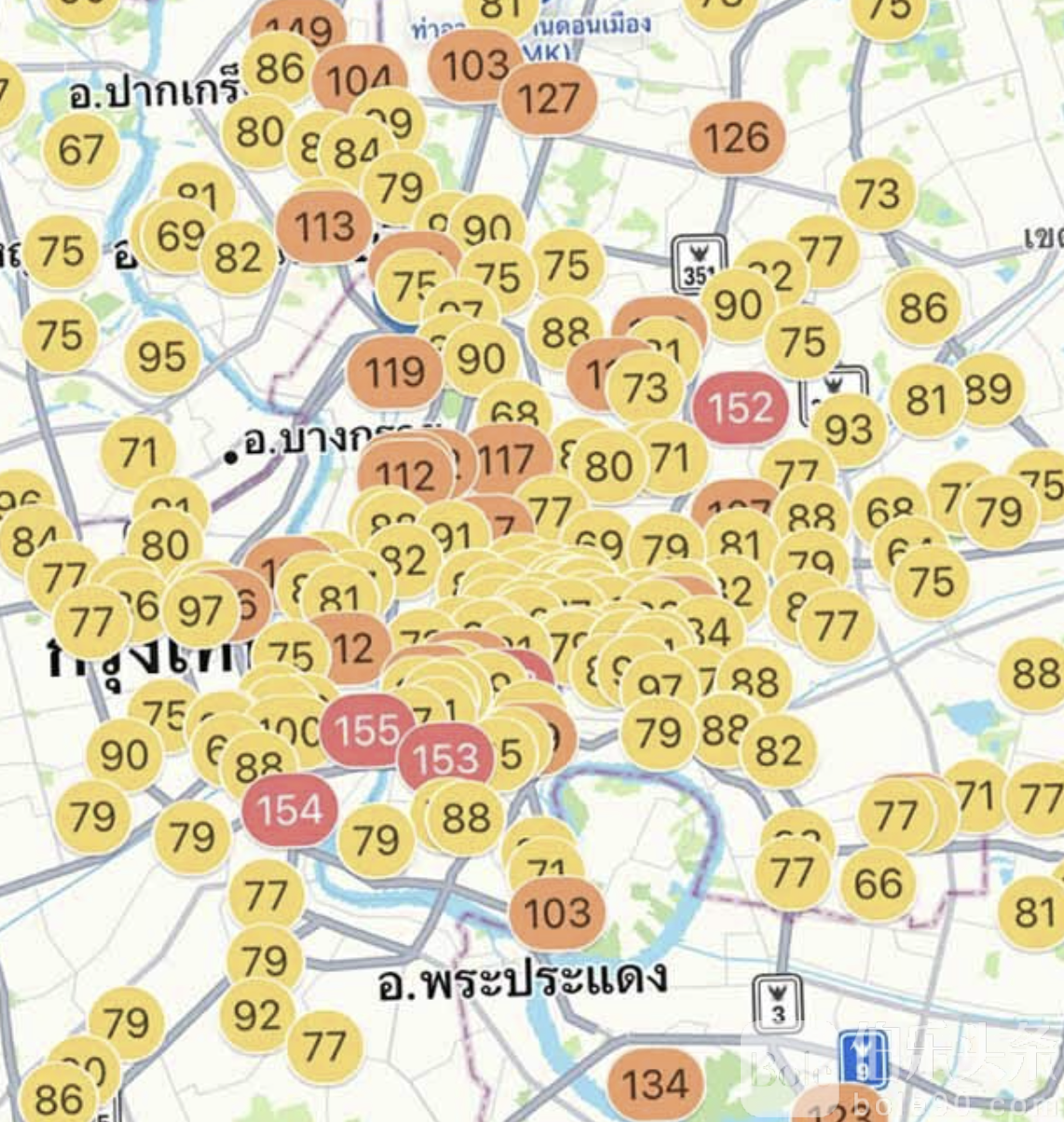This screenshot has height=1122, width=1064.
Task: View details for the red 154 marker
Action: tap(290, 809)
